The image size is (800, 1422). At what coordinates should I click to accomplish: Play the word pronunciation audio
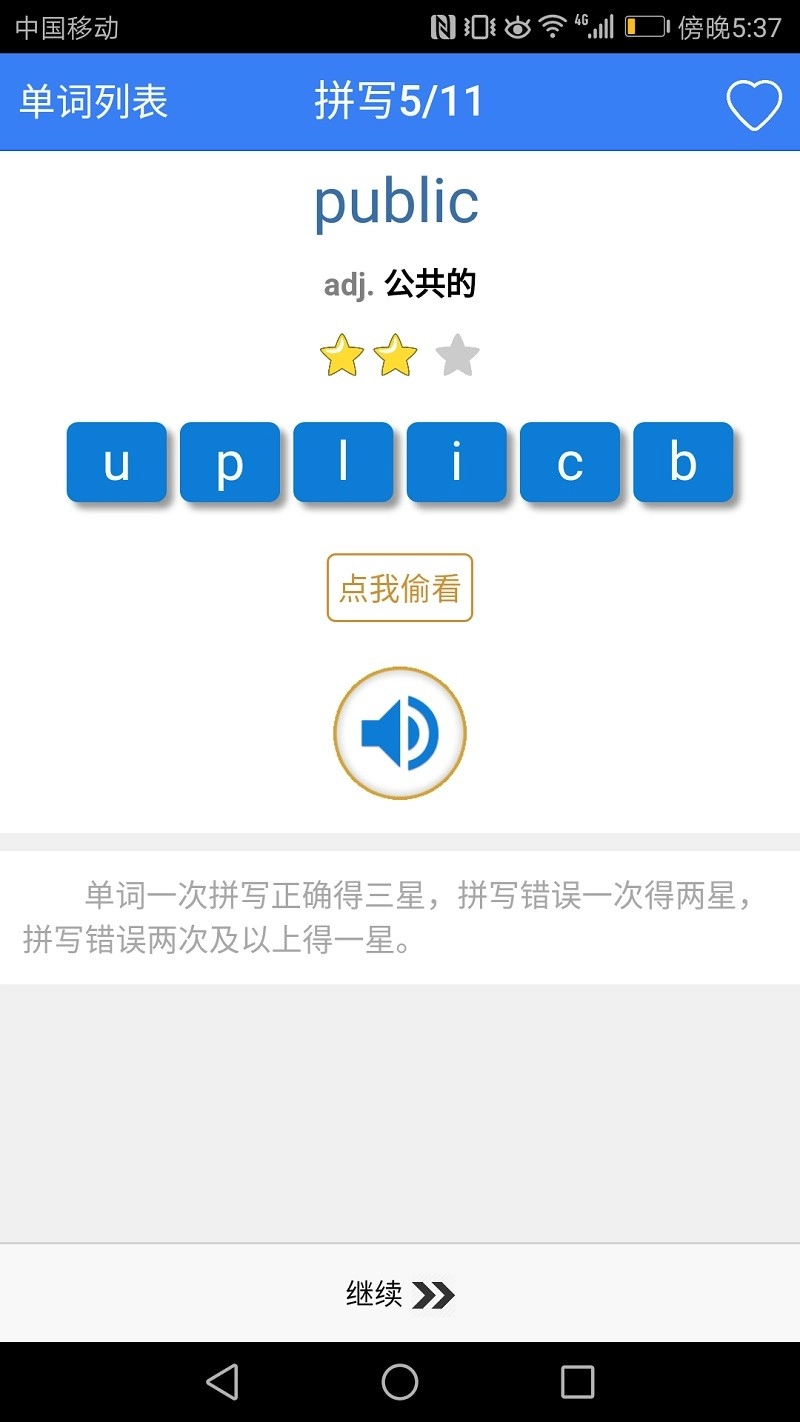coord(400,733)
